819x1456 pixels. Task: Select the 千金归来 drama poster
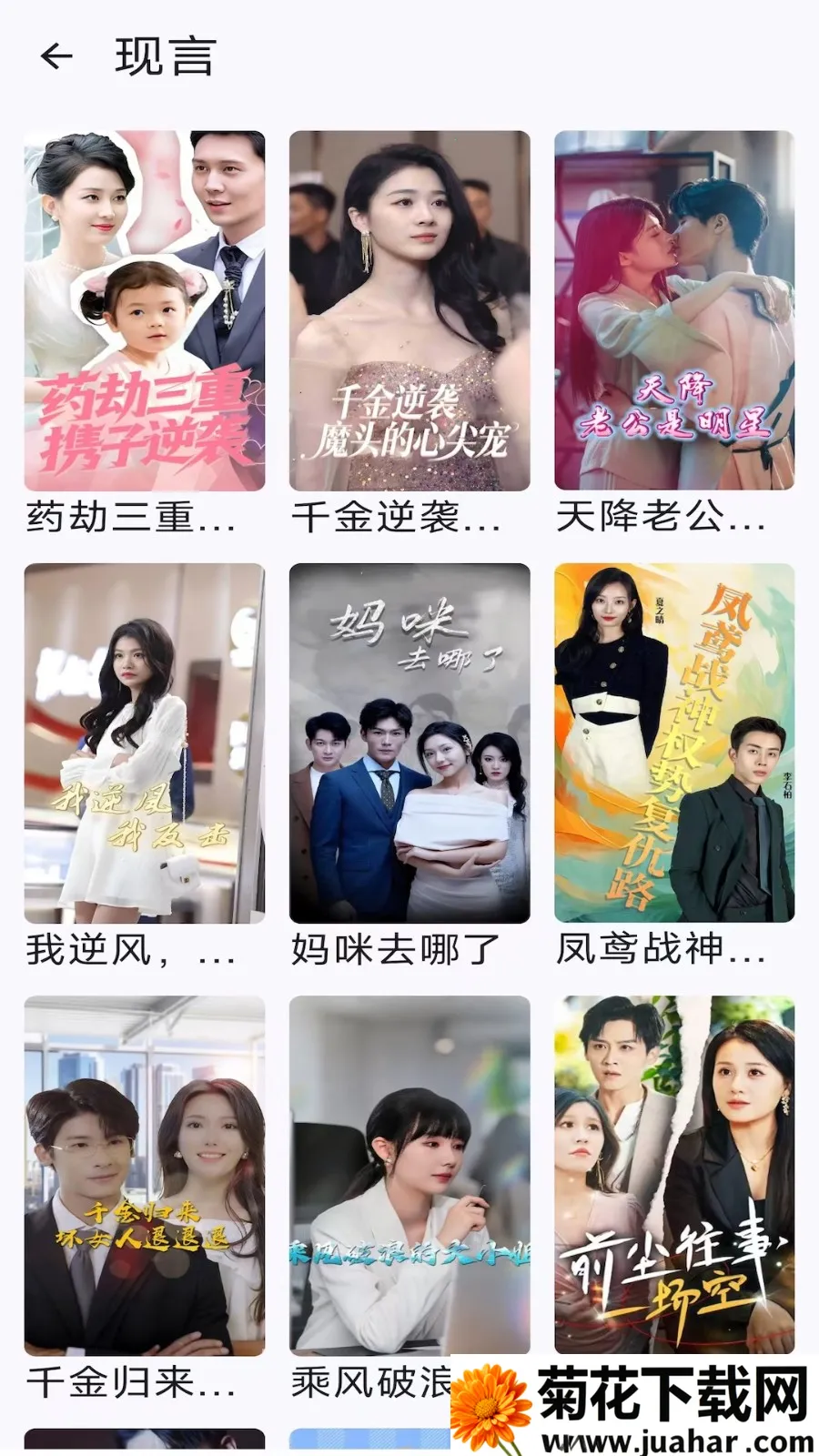[x=144, y=1176]
